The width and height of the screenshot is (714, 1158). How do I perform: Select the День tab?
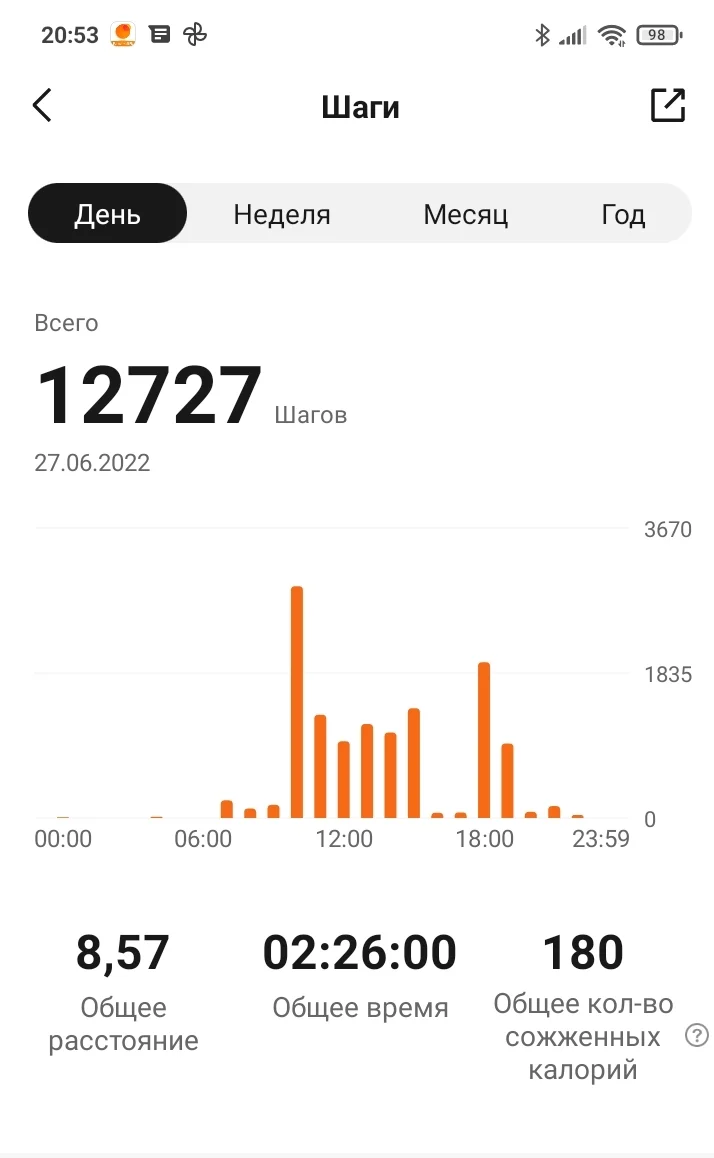pos(107,214)
